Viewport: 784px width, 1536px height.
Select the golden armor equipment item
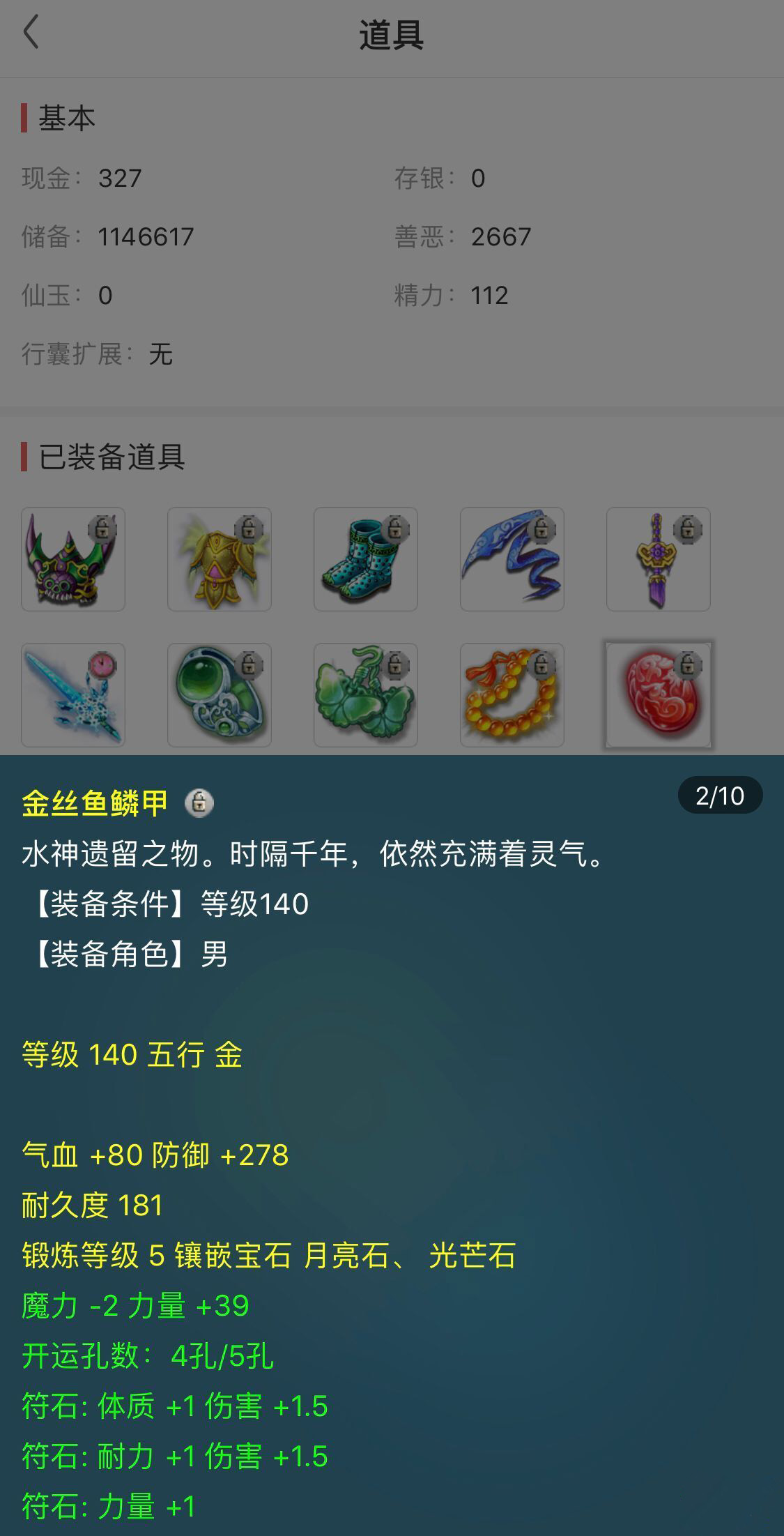(220, 559)
